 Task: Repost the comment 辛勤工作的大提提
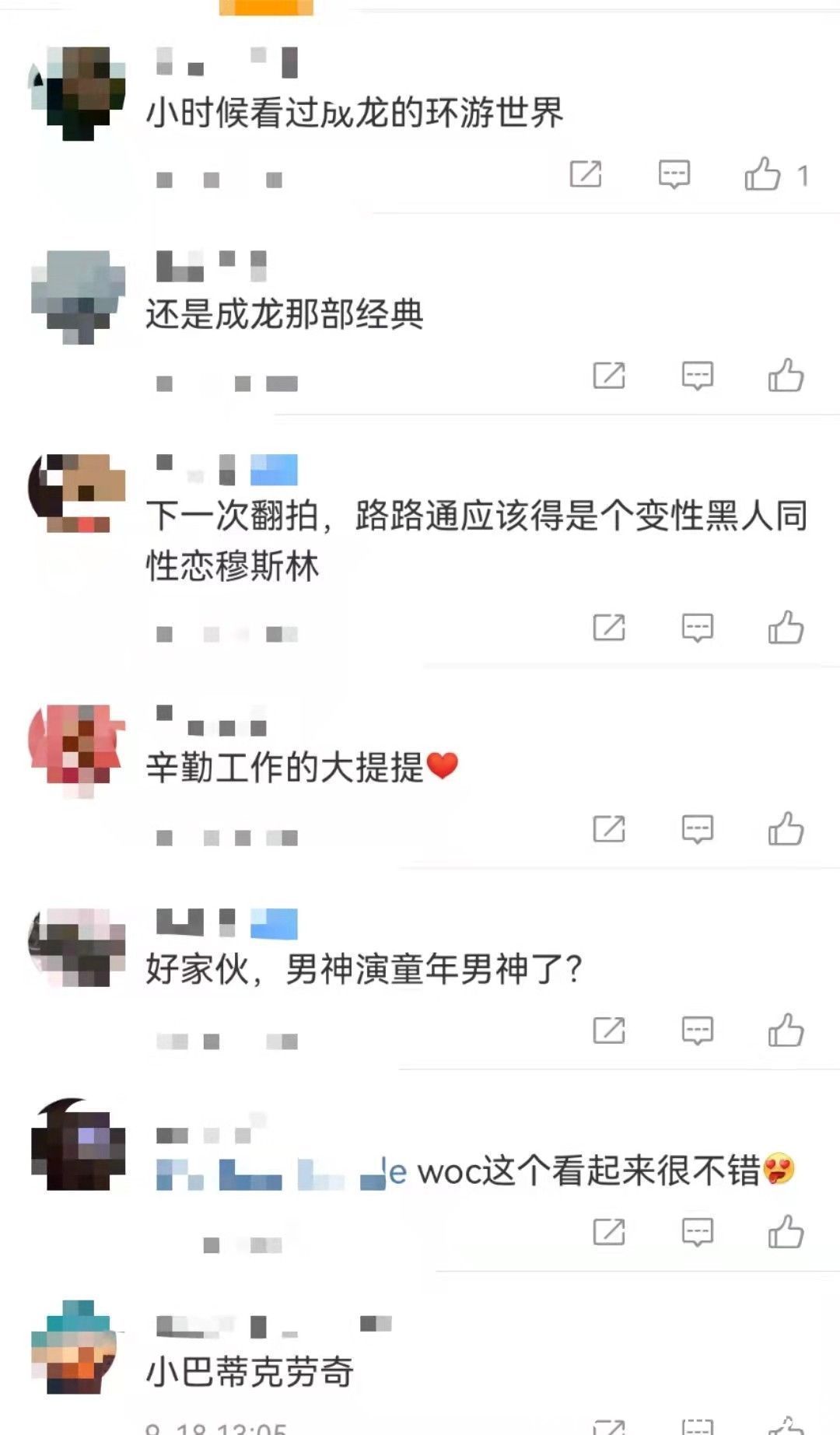tap(609, 829)
